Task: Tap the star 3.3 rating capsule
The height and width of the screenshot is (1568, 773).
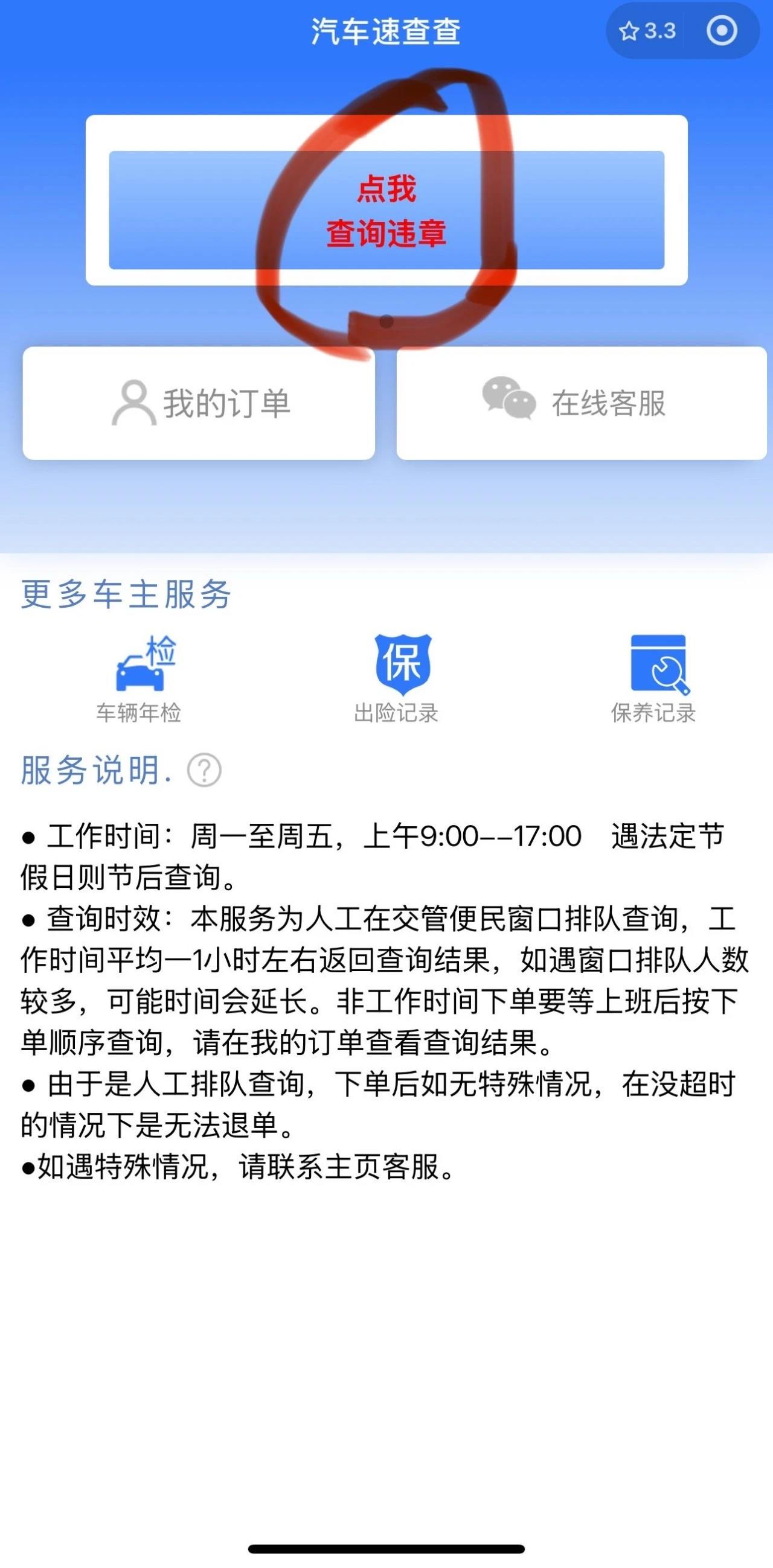Action: tap(647, 30)
